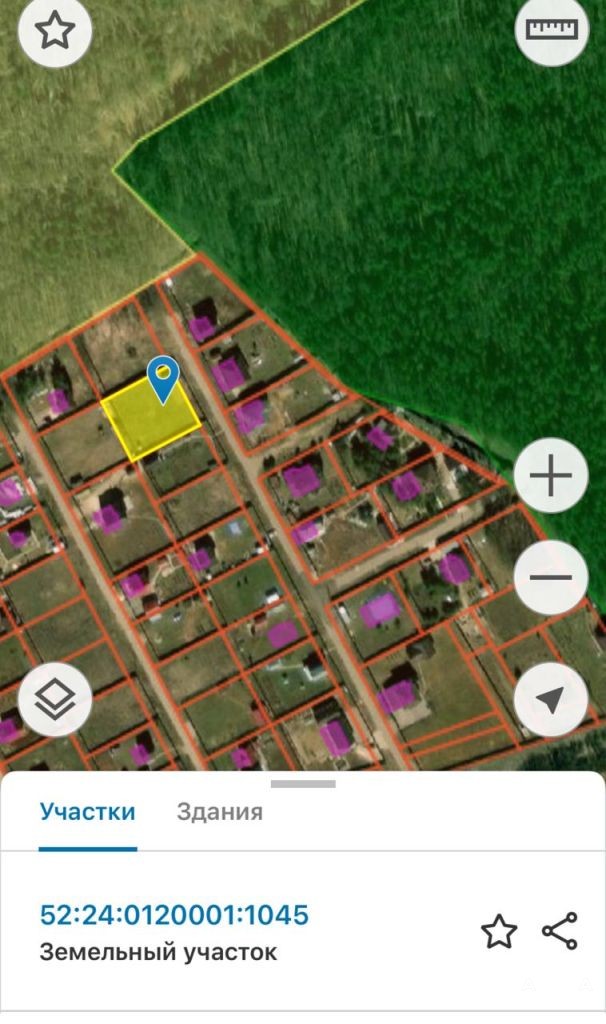Zoom out on the map
Screen dimensions: 606x1024
[x=551, y=577]
